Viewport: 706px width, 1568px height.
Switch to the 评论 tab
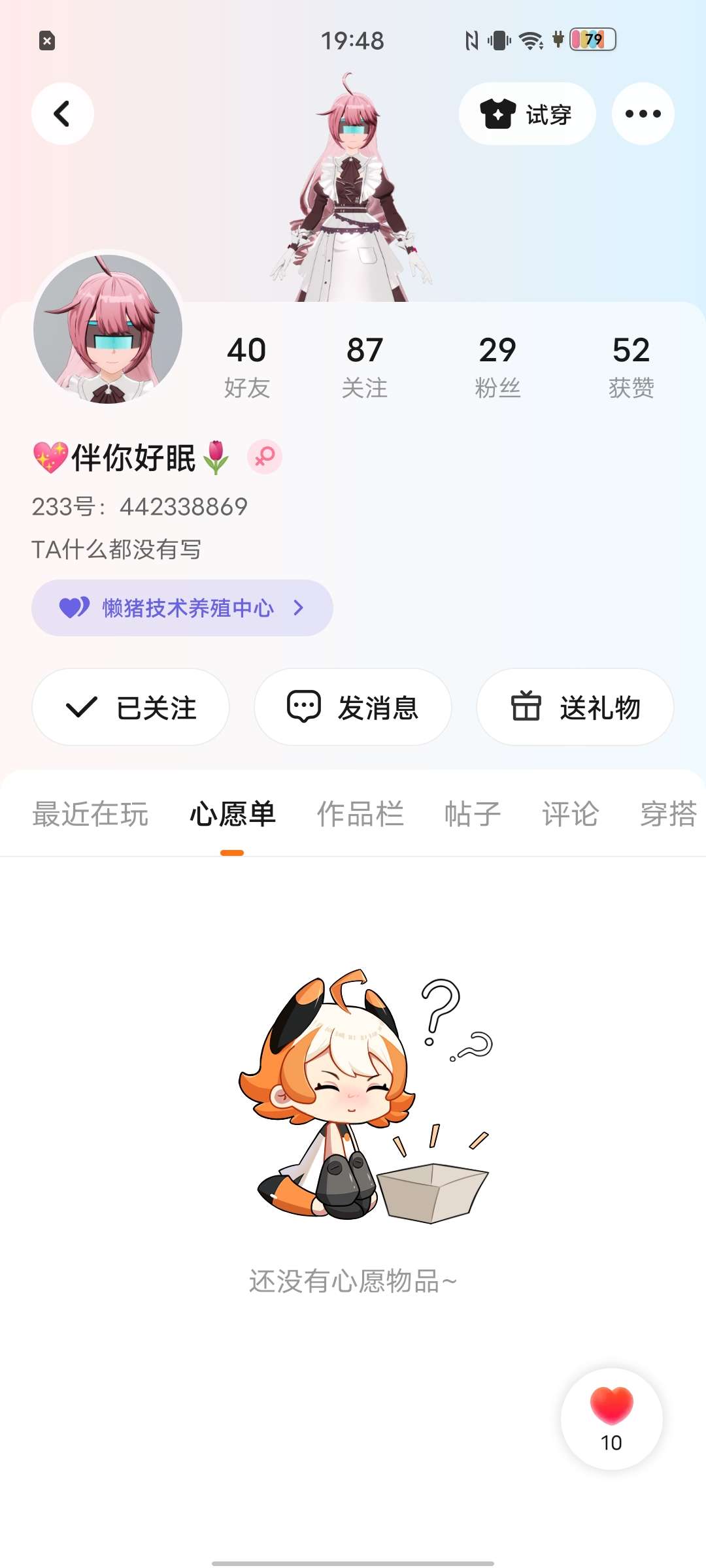[570, 814]
